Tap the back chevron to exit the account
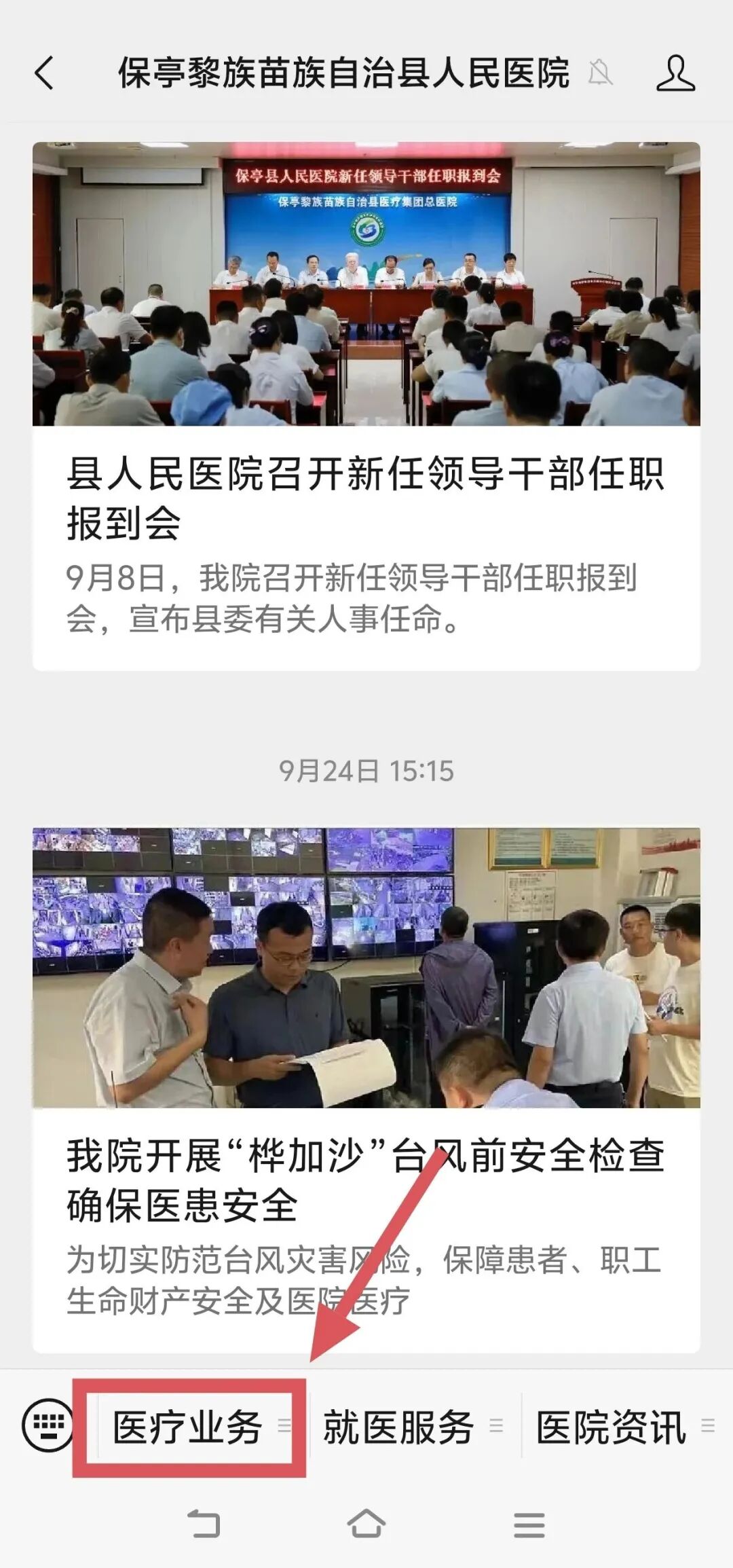This screenshot has width=733, height=1568. tap(42, 71)
